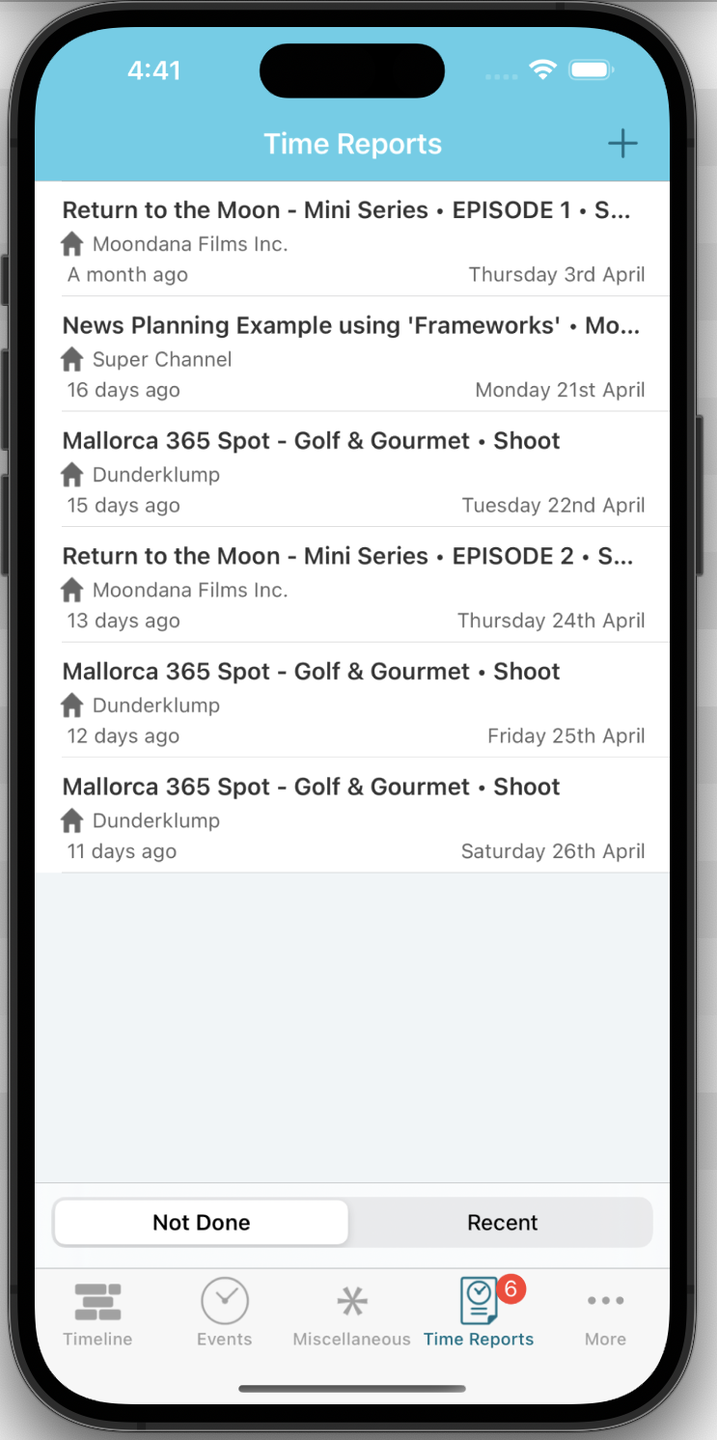
Task: Select the Not Done segment
Action: (201, 1222)
